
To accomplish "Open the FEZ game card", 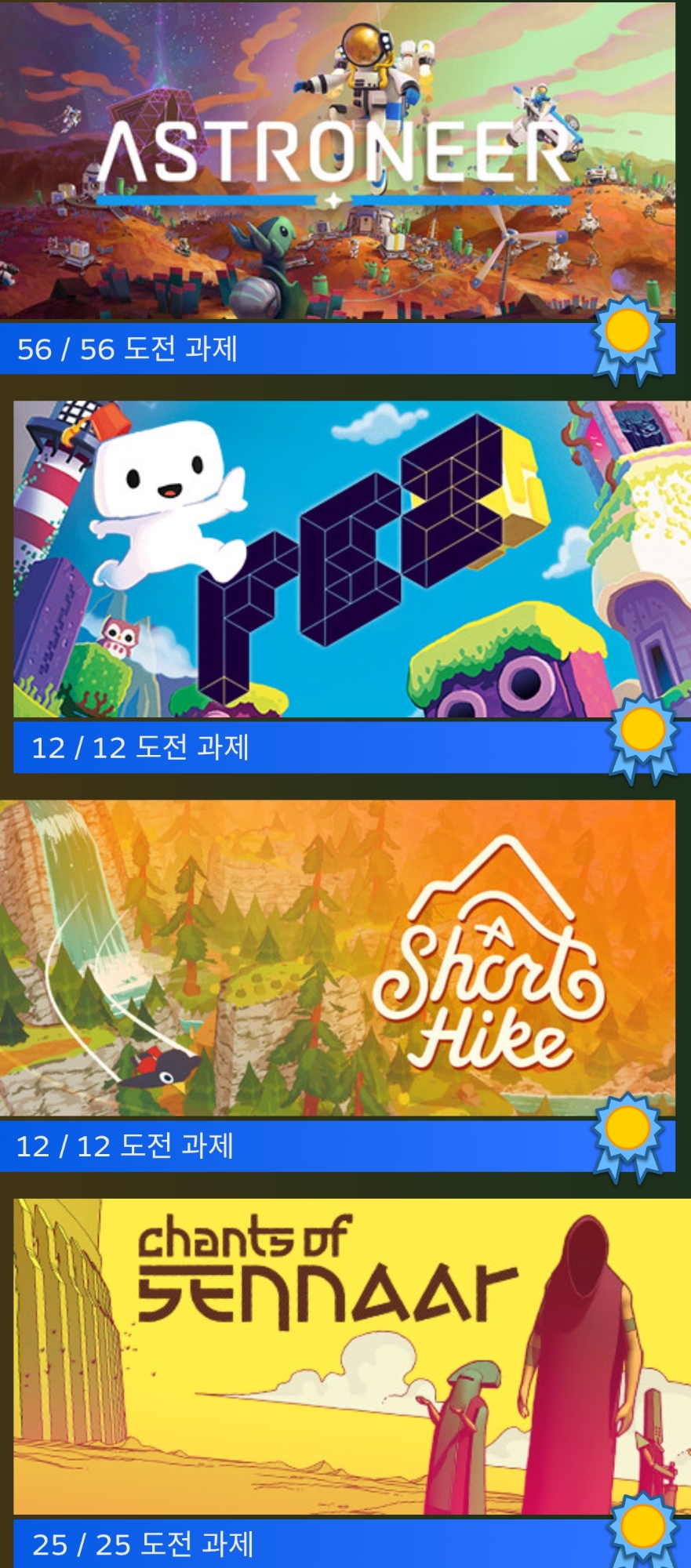I will tap(351, 559).
